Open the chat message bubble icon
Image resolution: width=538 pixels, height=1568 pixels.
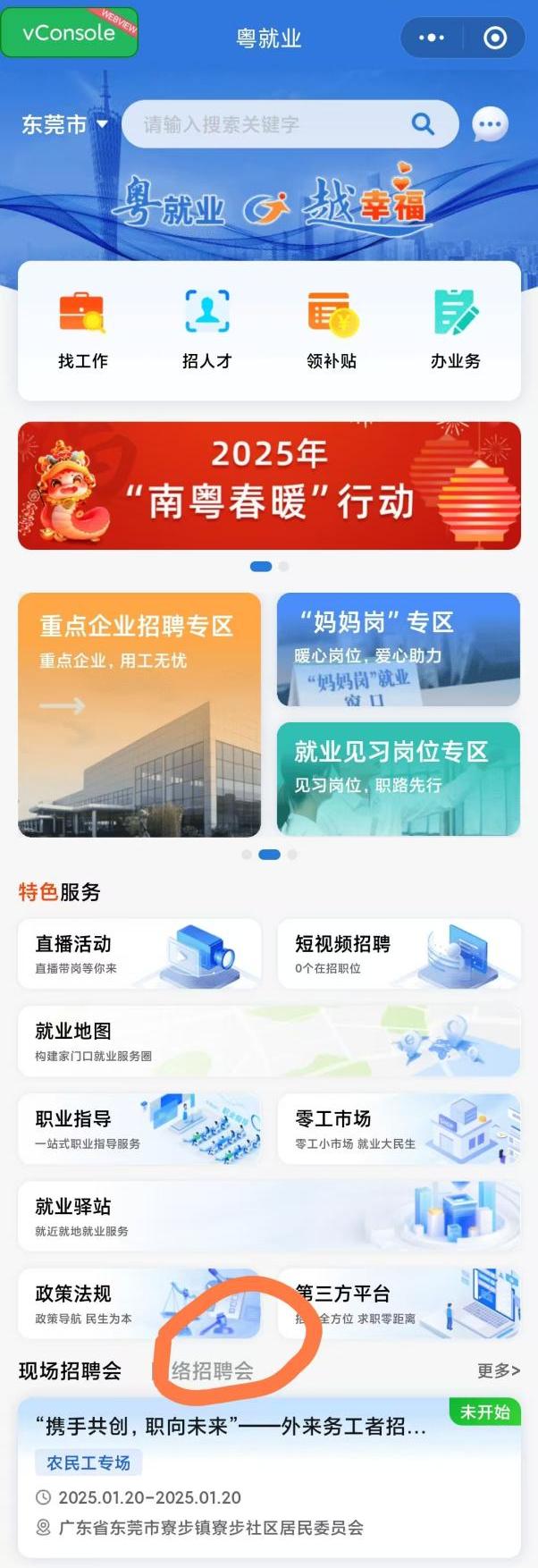click(489, 124)
